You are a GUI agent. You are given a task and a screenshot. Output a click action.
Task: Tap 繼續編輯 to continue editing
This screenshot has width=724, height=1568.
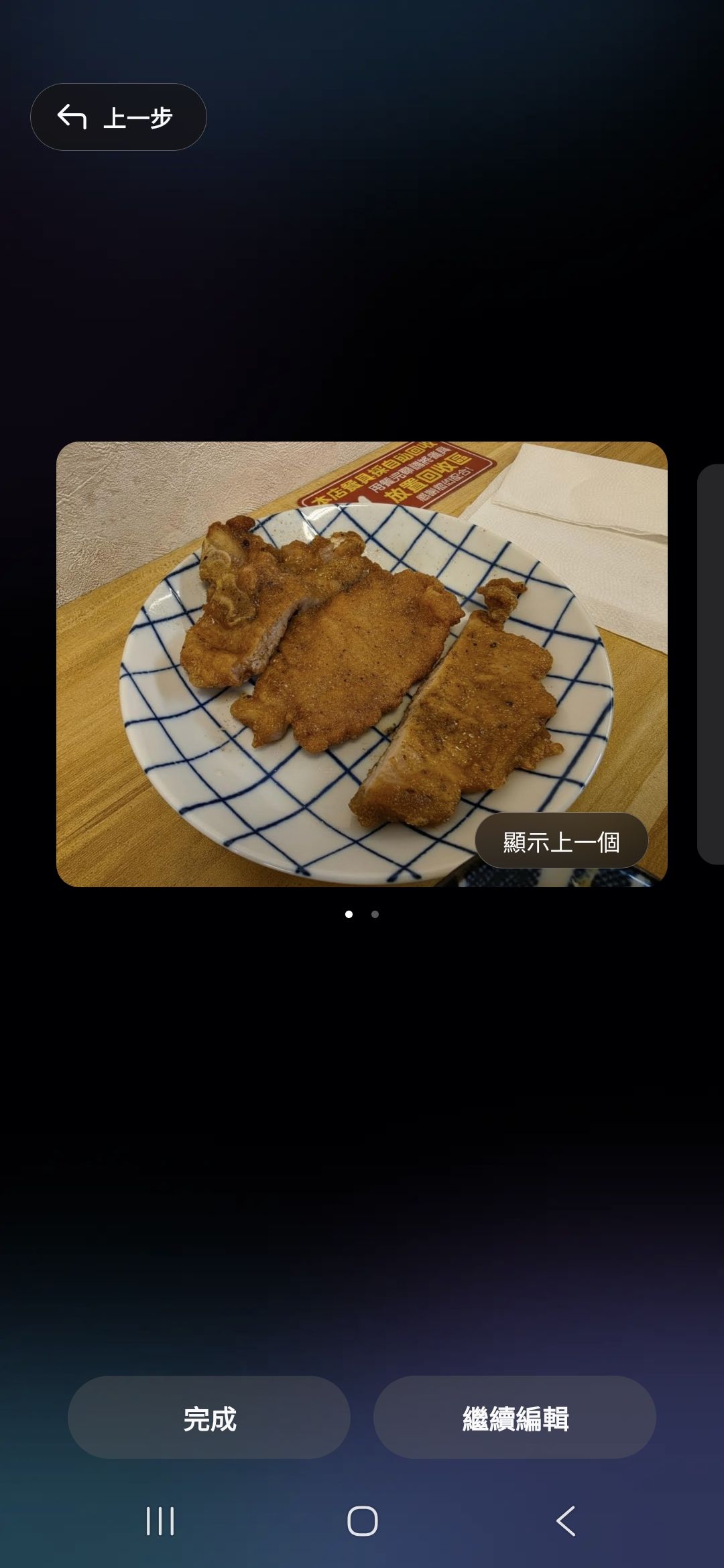(x=515, y=1418)
